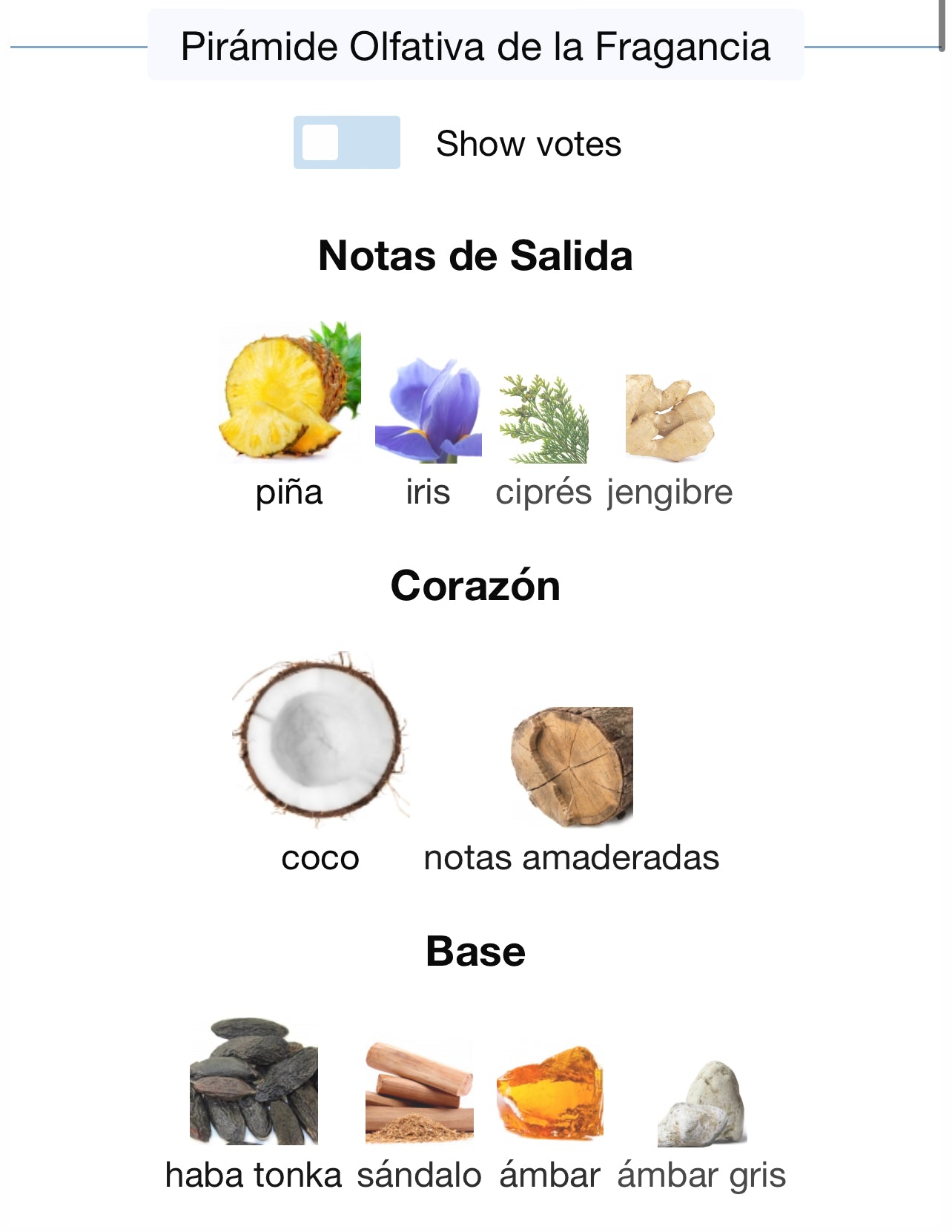Select the ámbar note with orange stone
Viewport: 952px width, 1232px height.
[x=549, y=1093]
